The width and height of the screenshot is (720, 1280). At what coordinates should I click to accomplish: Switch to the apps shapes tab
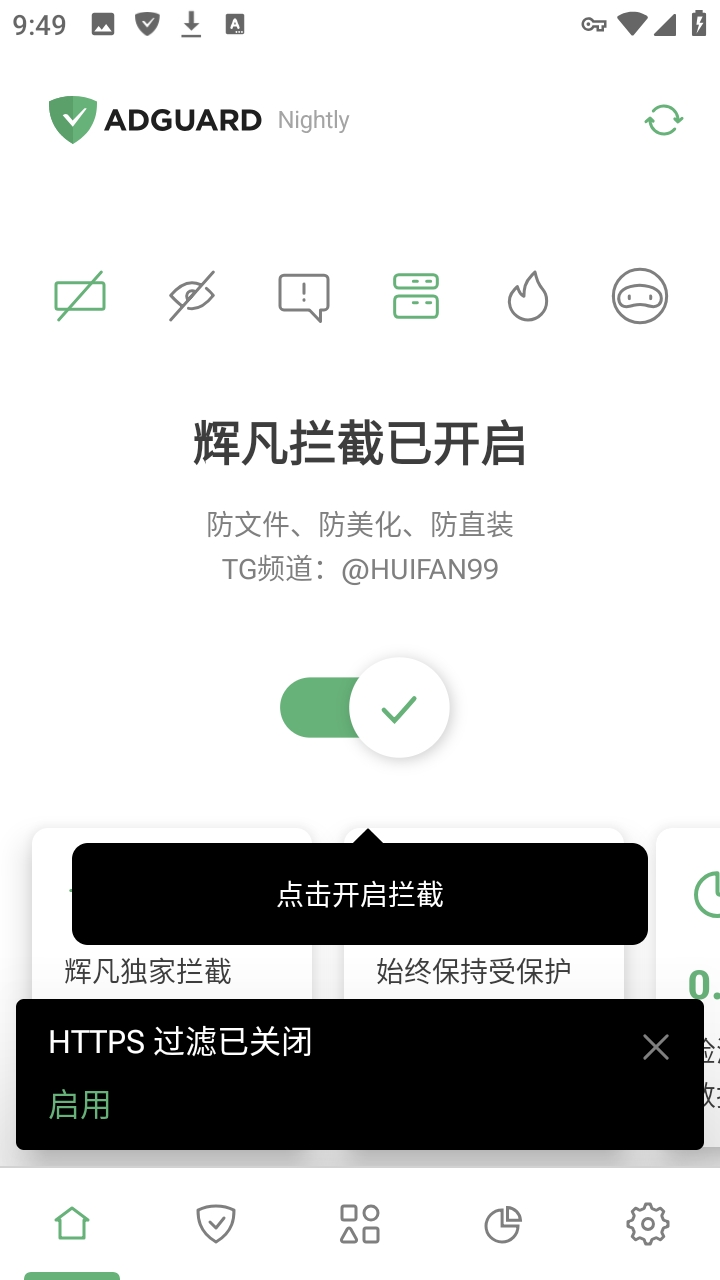click(360, 1224)
